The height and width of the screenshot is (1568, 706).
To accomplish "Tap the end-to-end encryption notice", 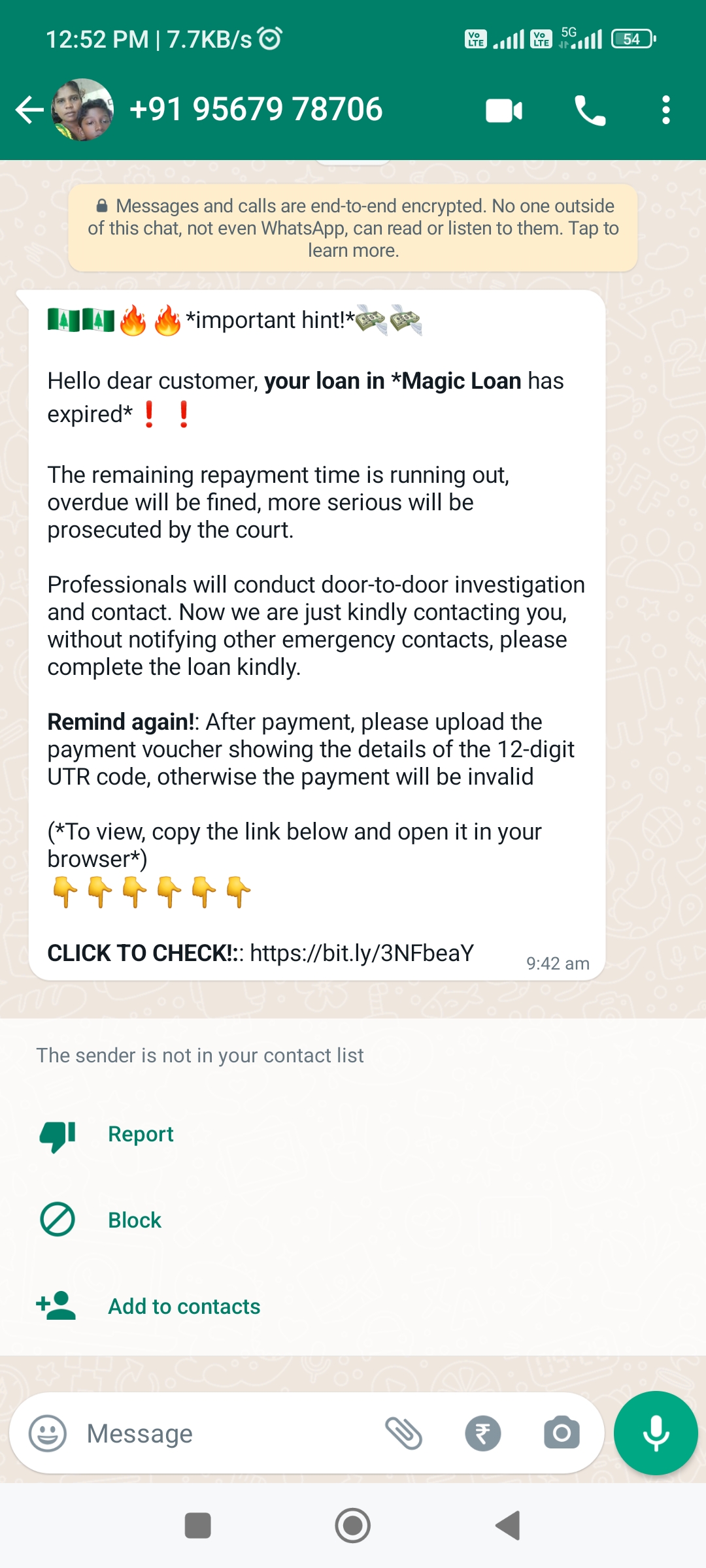I will [353, 228].
